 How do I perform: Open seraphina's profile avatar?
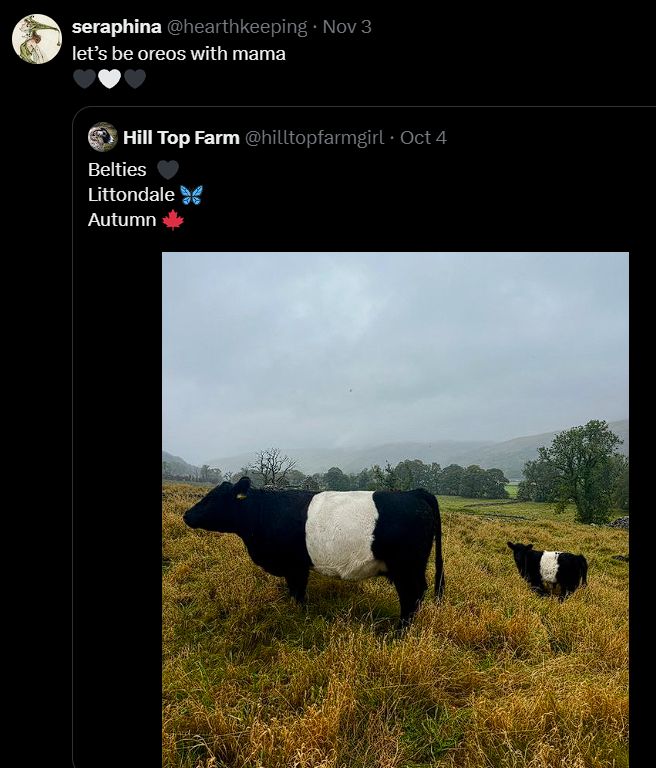[37, 39]
